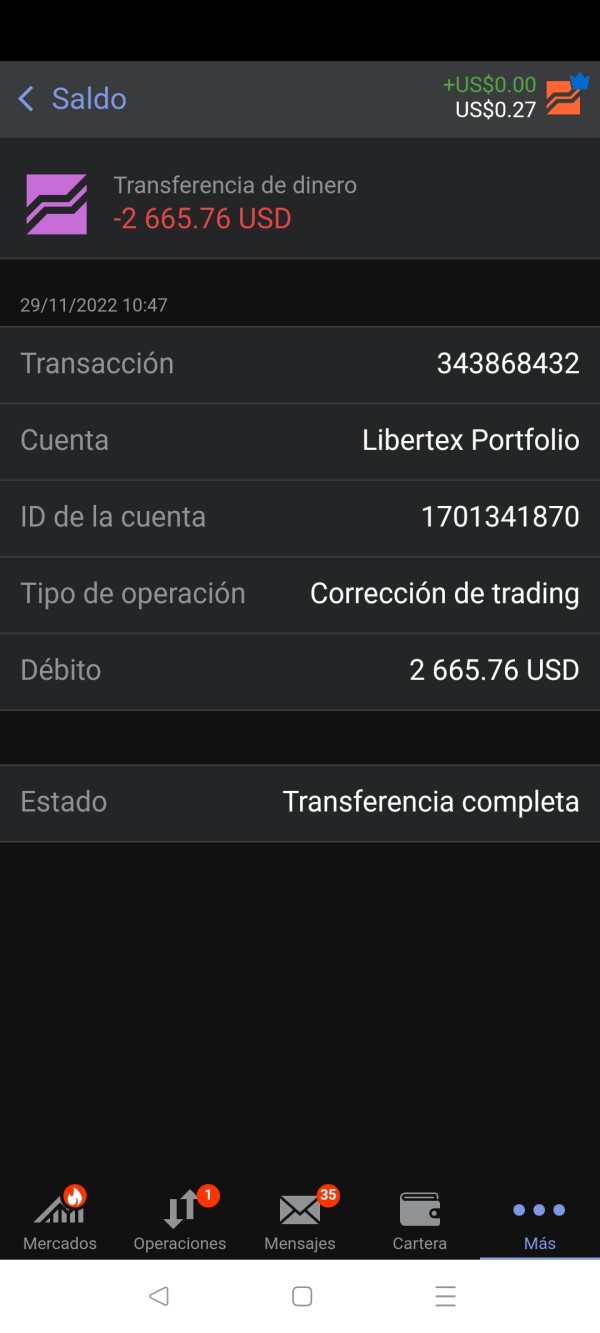Switch to the Mercados tab
Image resolution: width=600 pixels, height=1333 pixels.
click(60, 1220)
